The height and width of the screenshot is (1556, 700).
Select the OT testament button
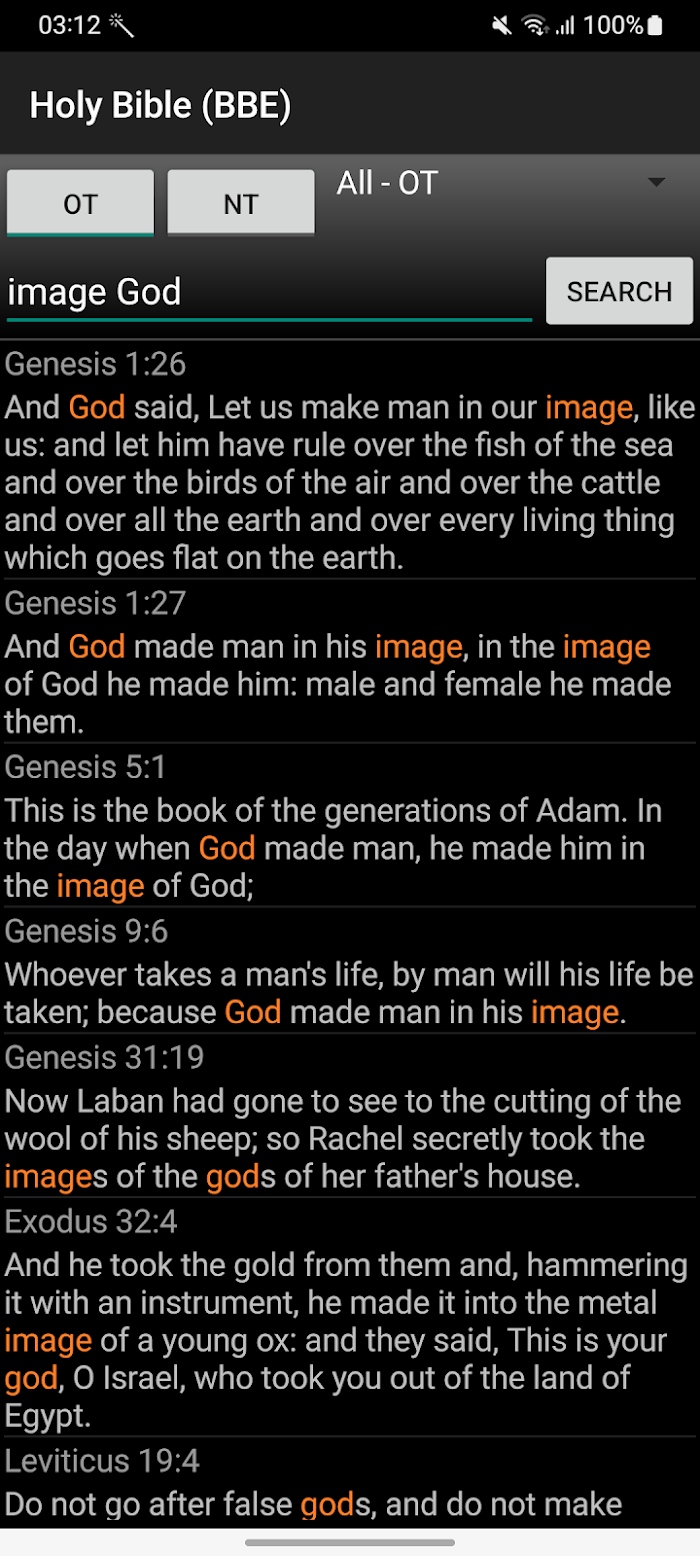click(80, 204)
